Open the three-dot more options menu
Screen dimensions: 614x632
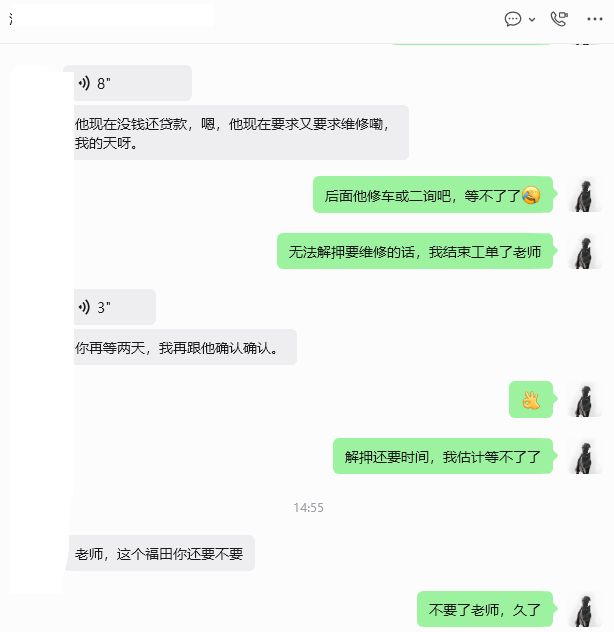tap(594, 18)
